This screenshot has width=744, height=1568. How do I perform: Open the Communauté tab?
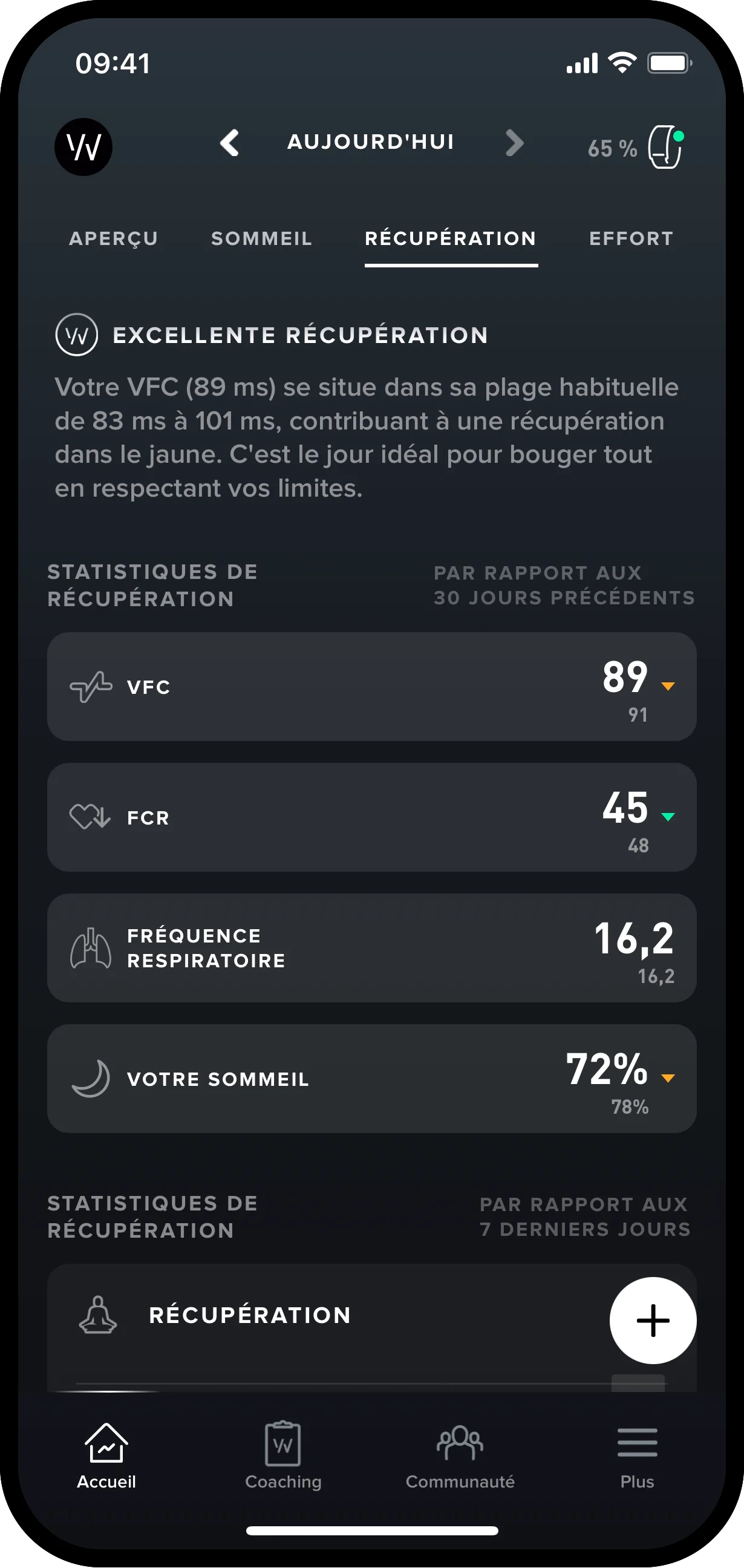coord(460,1455)
